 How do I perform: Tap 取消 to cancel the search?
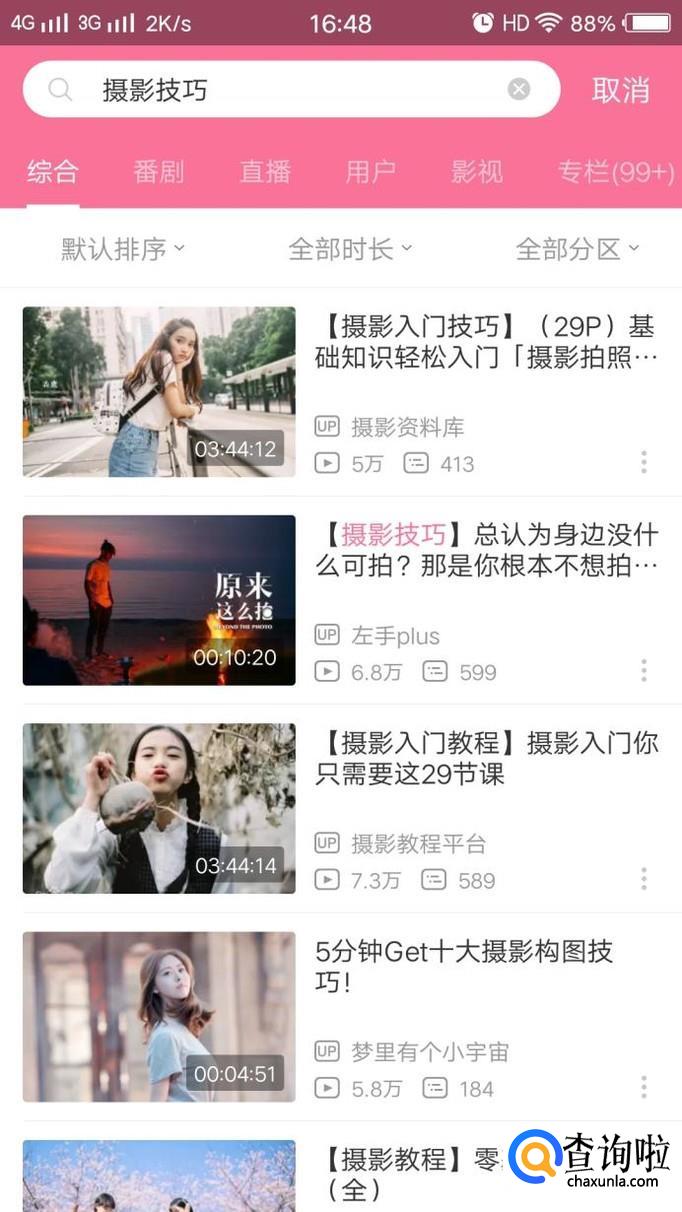[620, 90]
